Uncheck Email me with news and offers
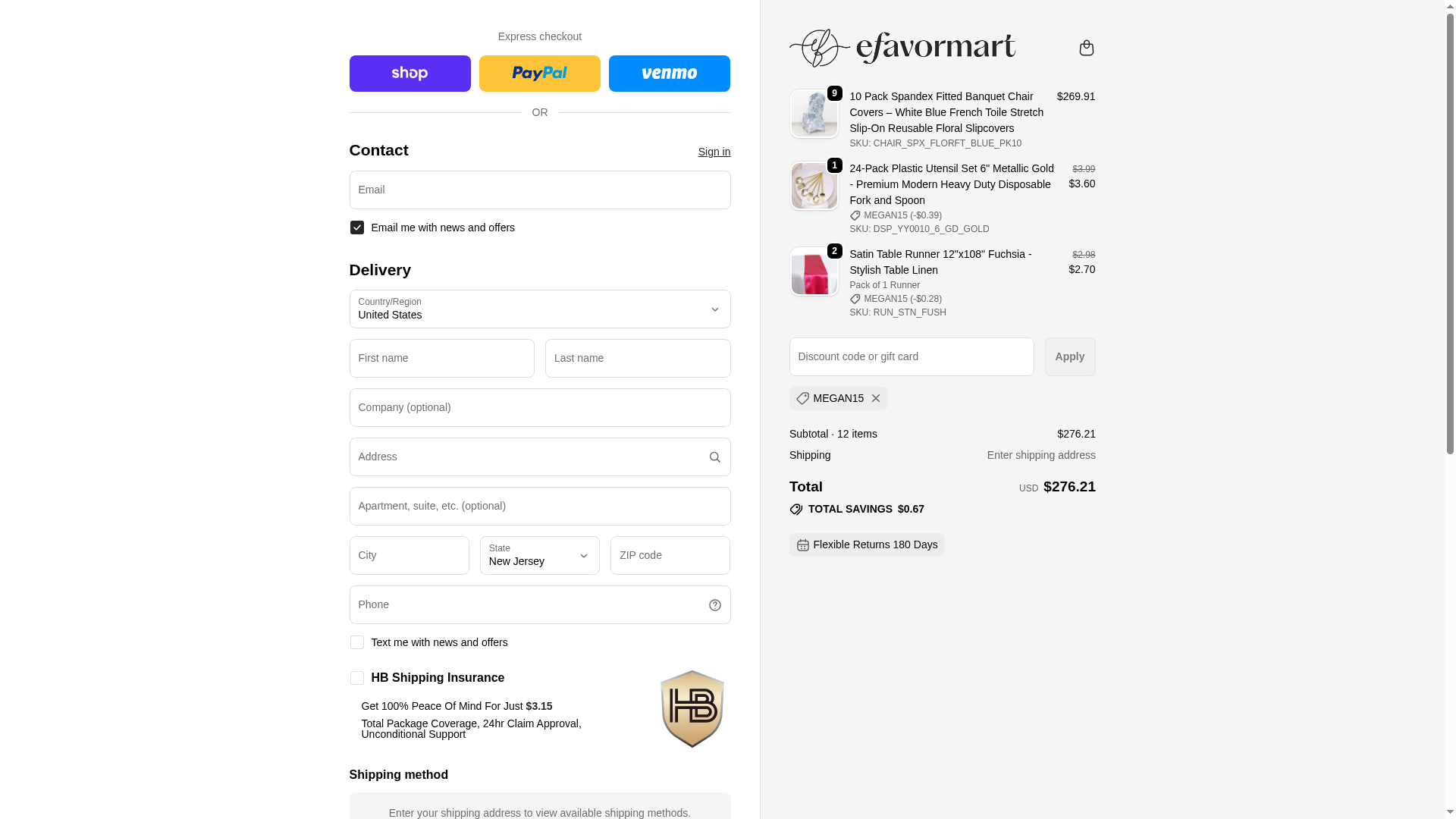This screenshot has width=1456, height=819. (x=356, y=227)
